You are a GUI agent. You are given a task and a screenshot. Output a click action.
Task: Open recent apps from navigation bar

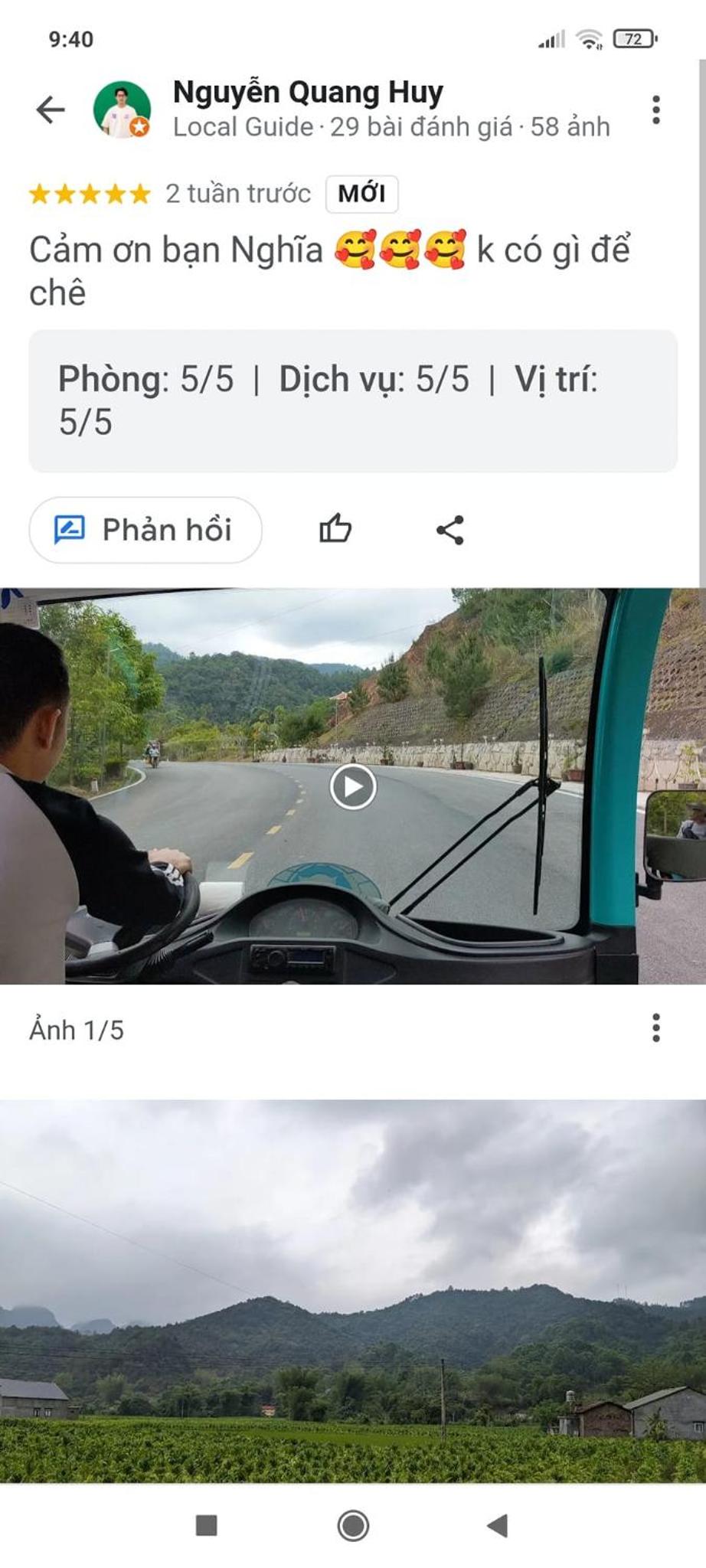coord(207,1525)
